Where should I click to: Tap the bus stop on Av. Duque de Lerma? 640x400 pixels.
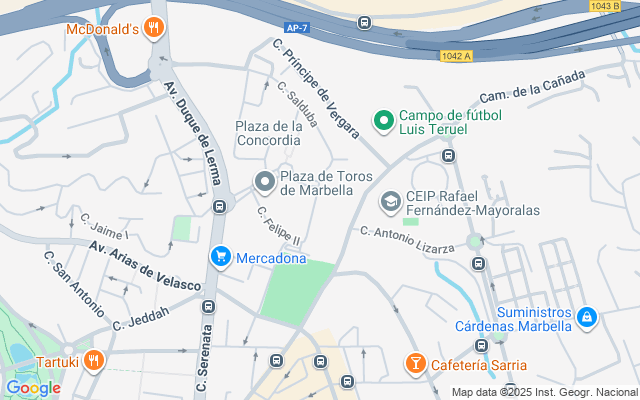219,207
